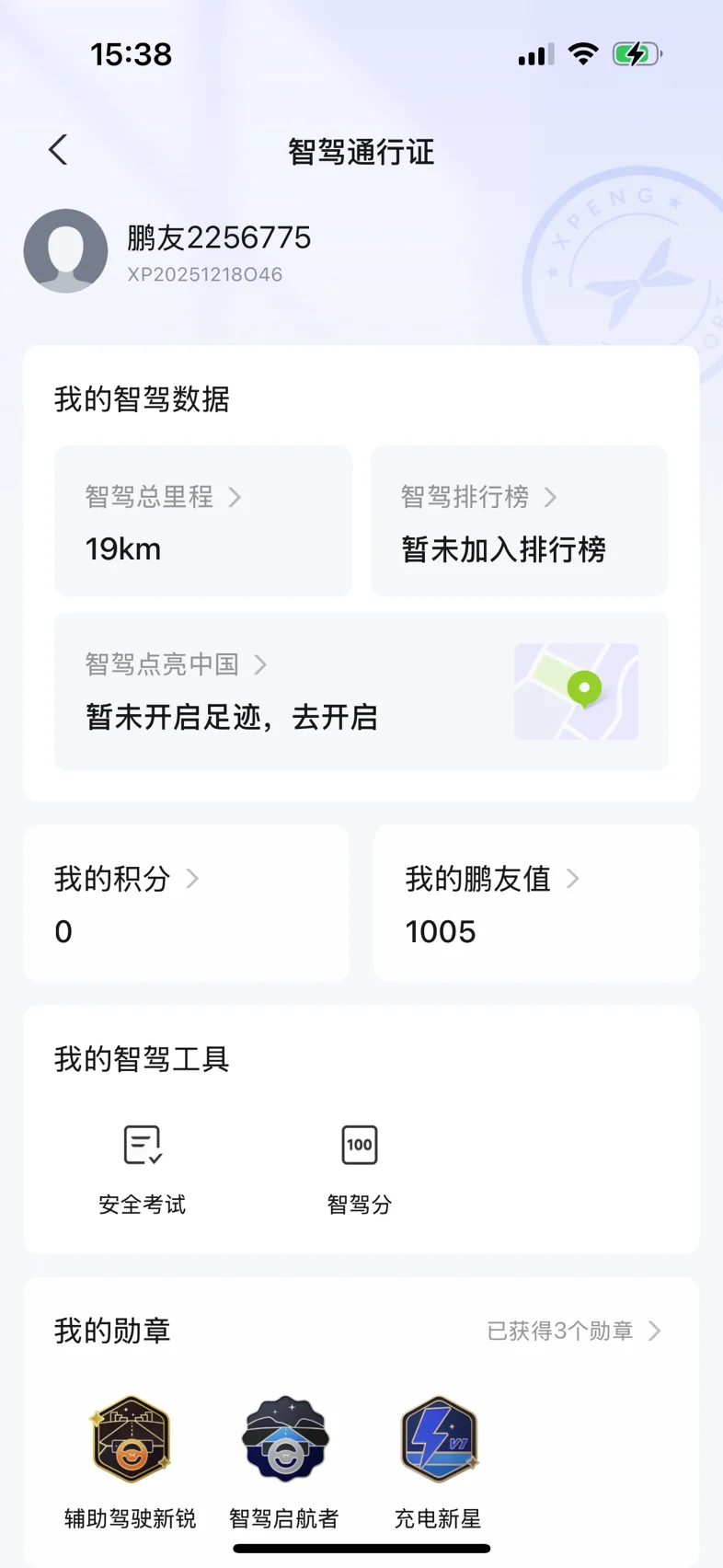The width and height of the screenshot is (723, 1568).
Task: Go back from 智驾通行证 page
Action: (x=58, y=150)
